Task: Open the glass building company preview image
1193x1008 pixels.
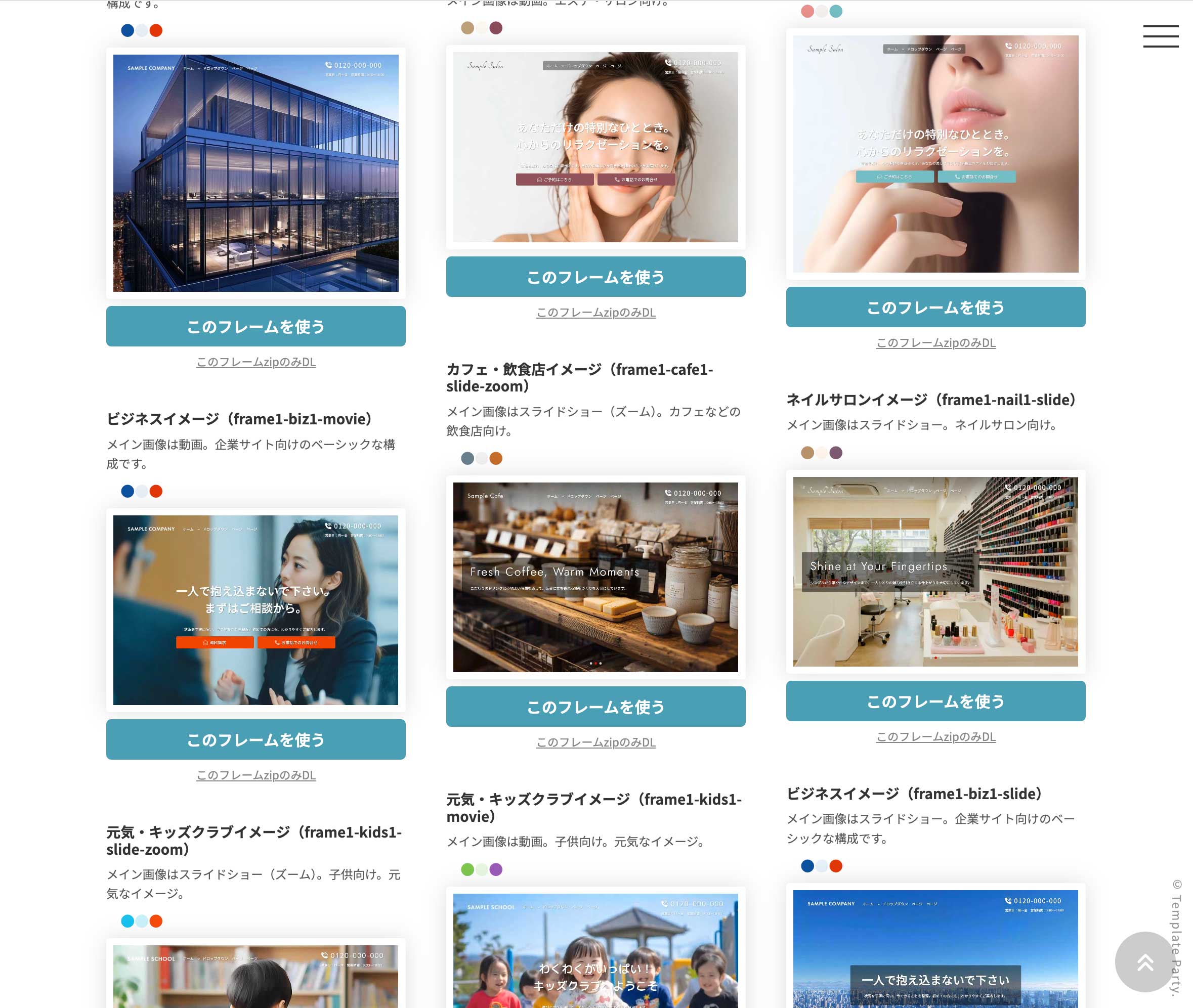Action: point(255,173)
